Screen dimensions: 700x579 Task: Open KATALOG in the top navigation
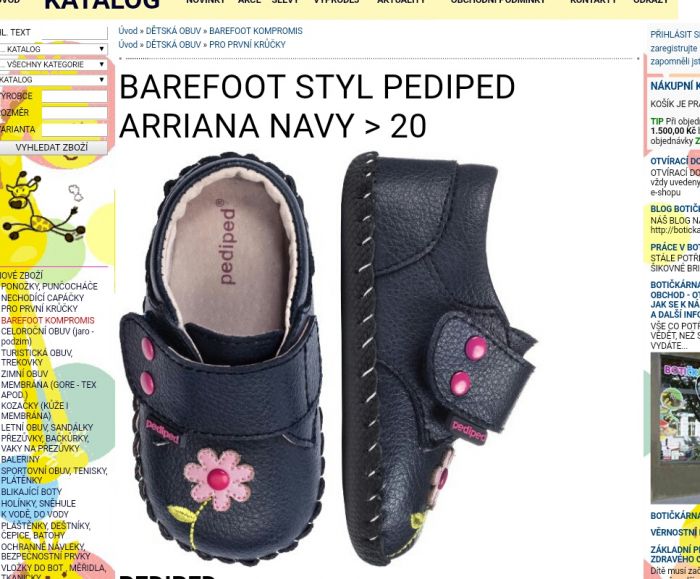click(x=101, y=4)
